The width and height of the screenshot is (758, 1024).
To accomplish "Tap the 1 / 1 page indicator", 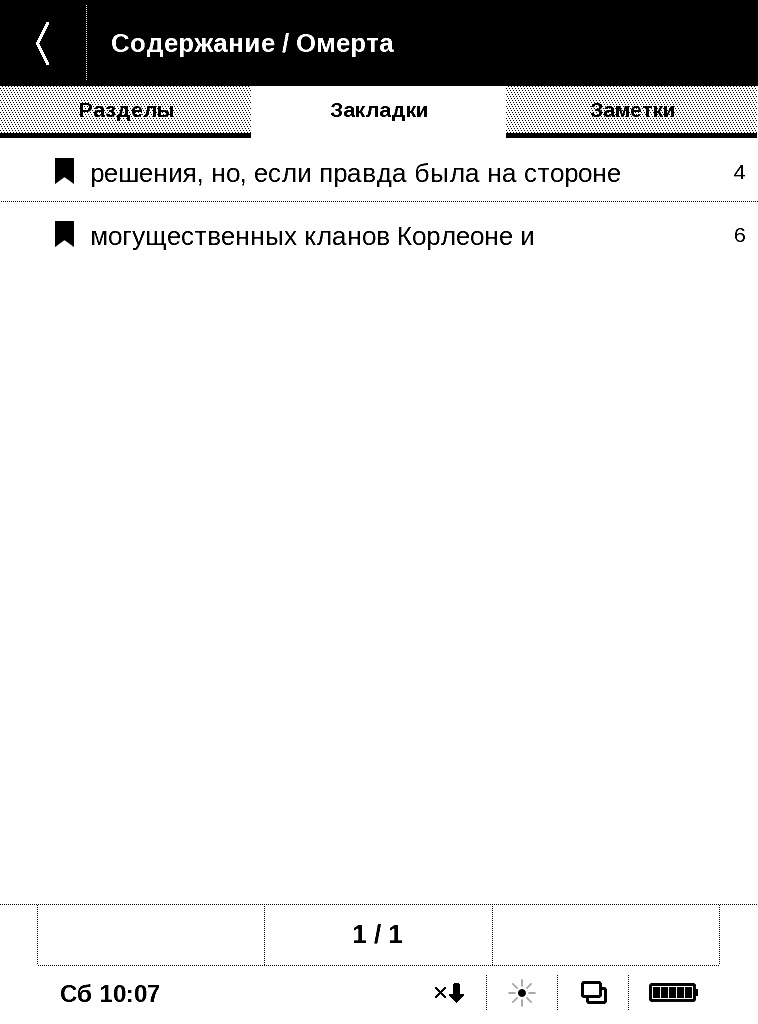I will coord(378,934).
